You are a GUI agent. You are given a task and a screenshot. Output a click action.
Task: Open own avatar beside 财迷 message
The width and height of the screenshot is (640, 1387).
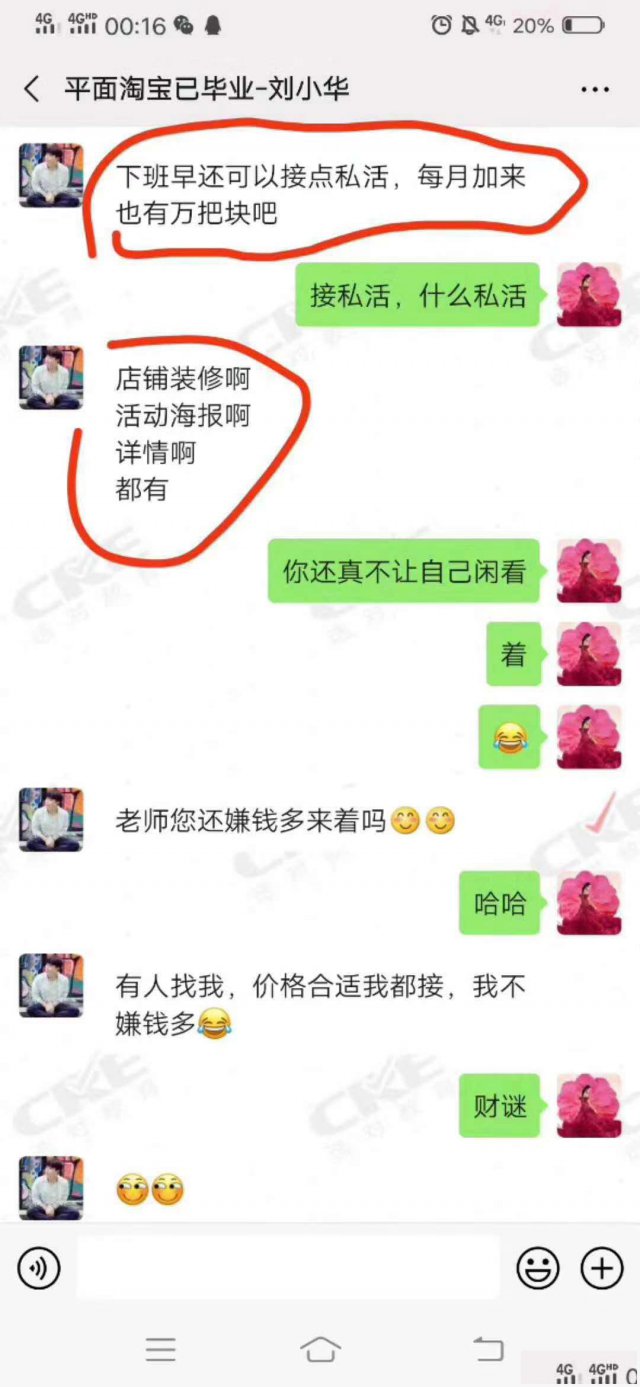point(589,1106)
